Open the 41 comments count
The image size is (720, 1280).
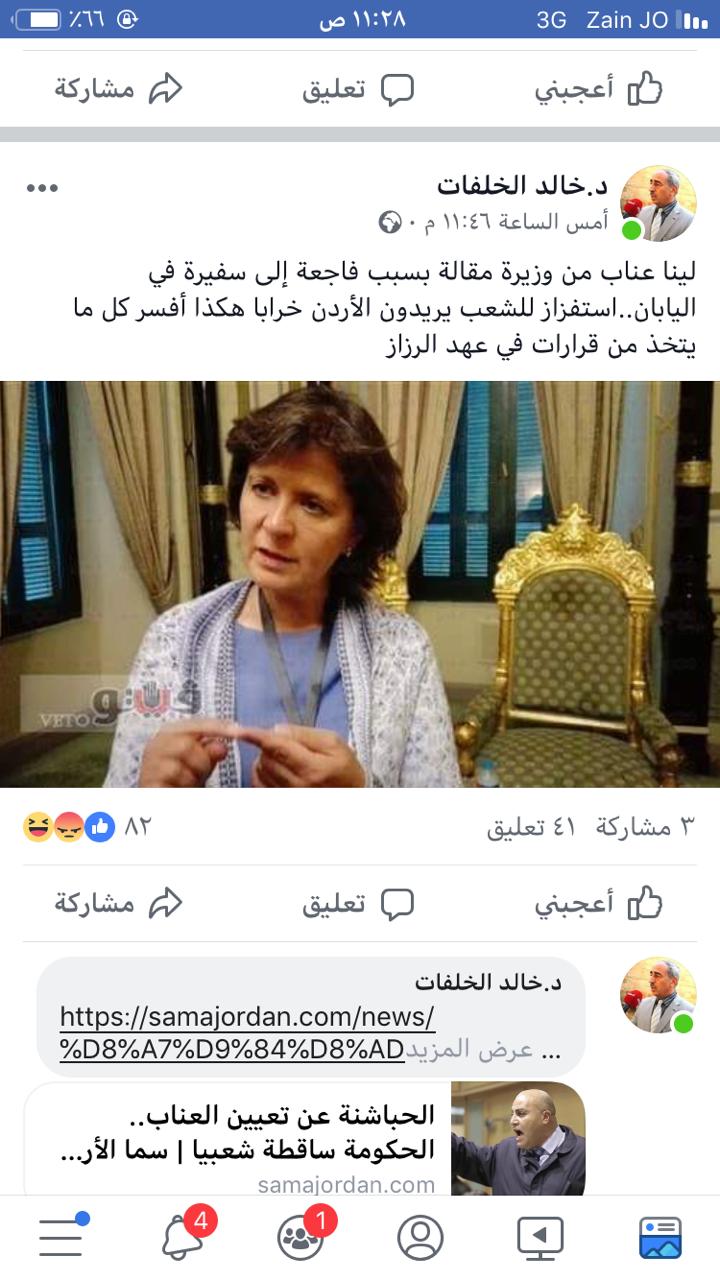point(531,827)
